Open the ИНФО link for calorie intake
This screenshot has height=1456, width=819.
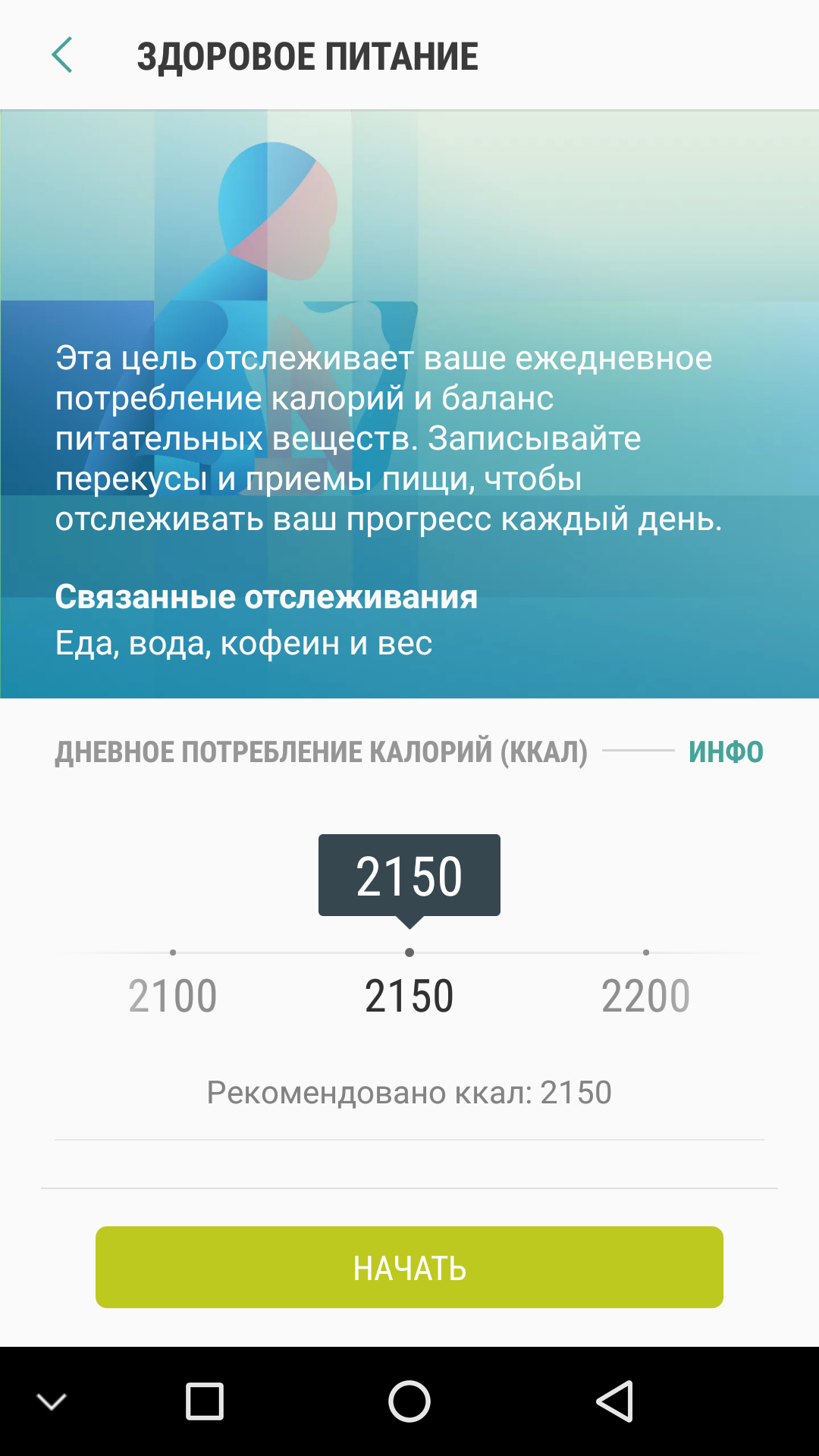[x=726, y=752]
